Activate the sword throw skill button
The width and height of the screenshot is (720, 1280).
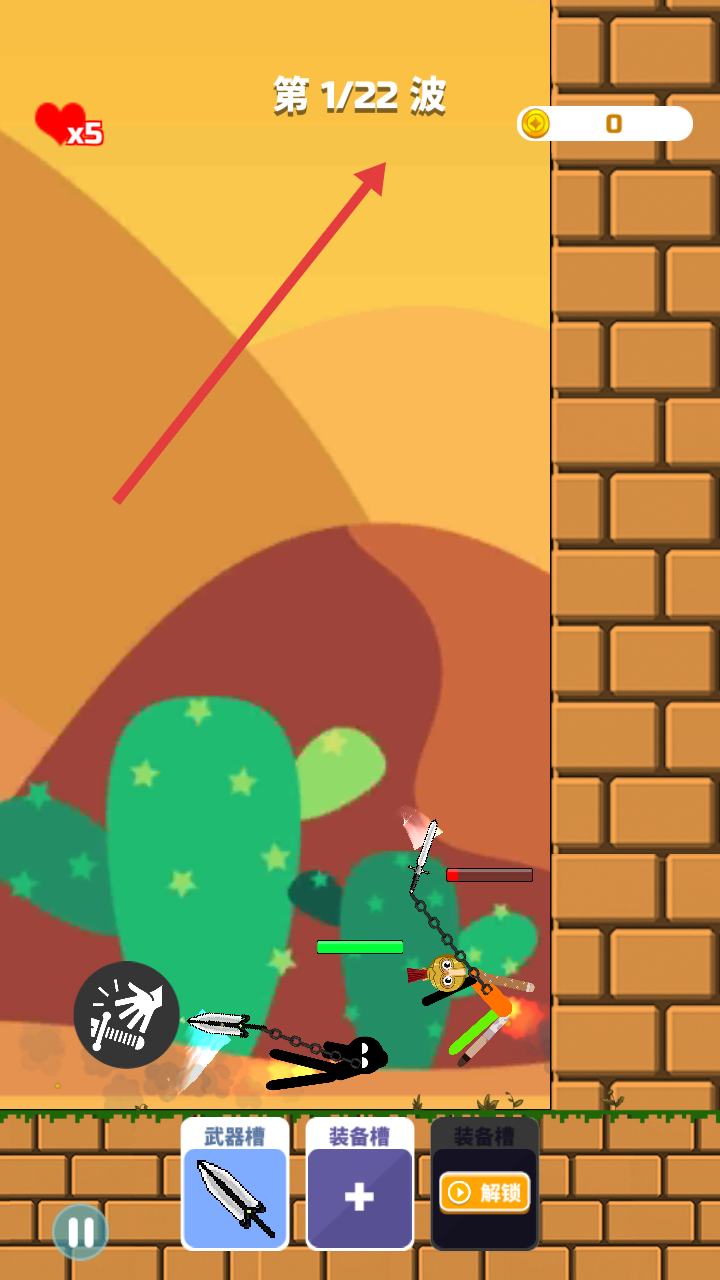[127, 1014]
